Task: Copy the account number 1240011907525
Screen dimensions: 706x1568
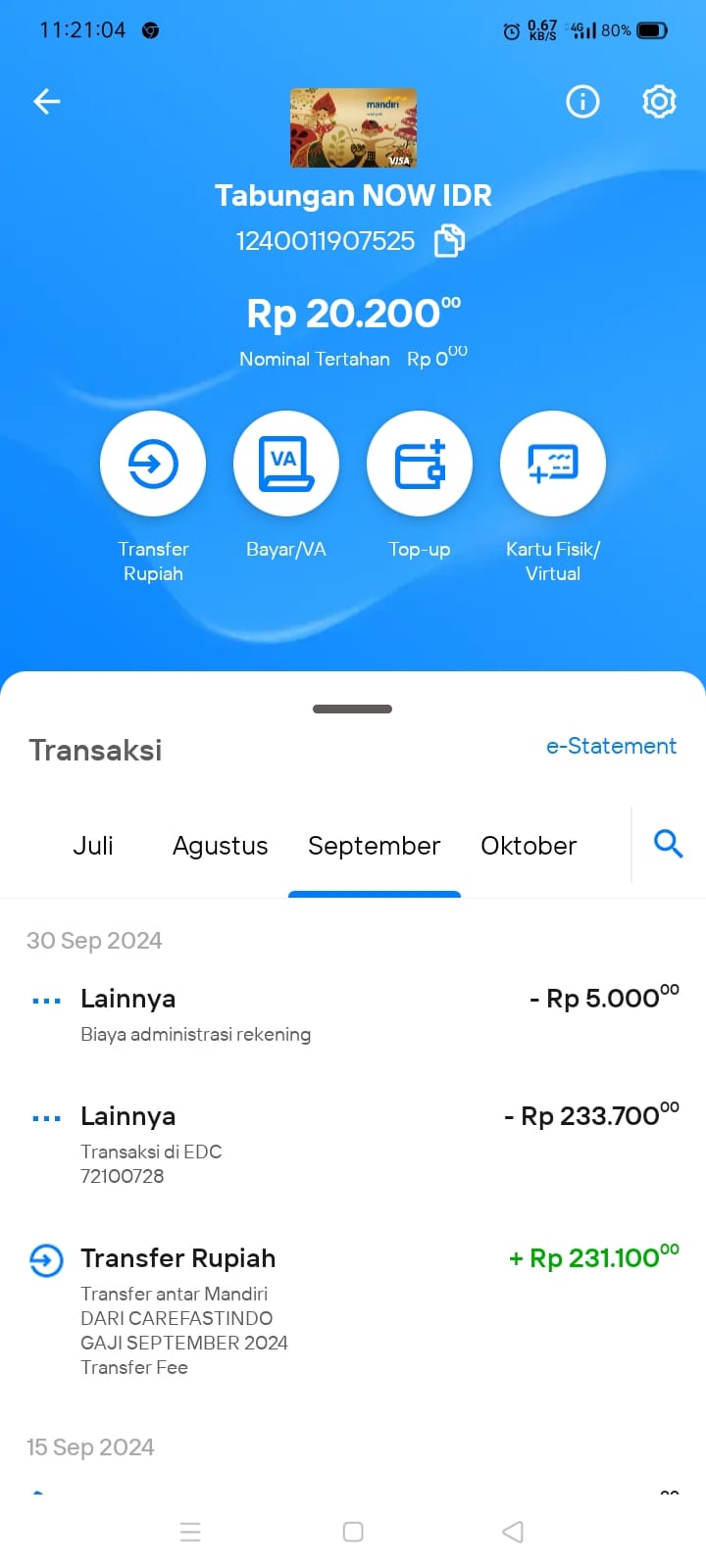Action: click(449, 240)
